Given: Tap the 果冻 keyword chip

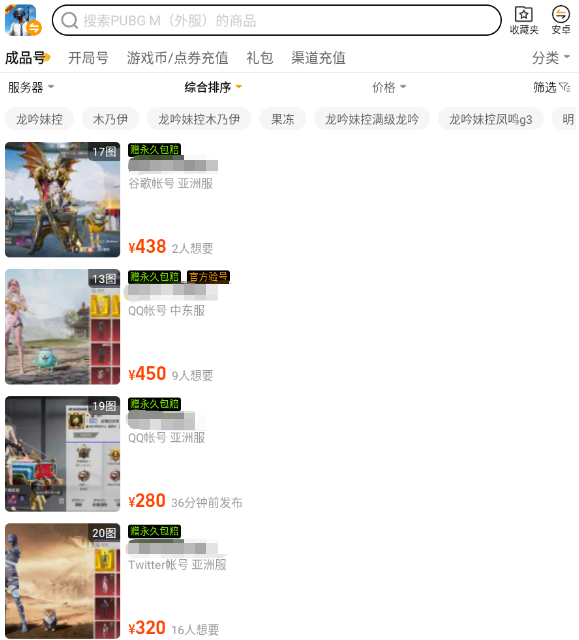Looking at the screenshot, I should (282, 119).
